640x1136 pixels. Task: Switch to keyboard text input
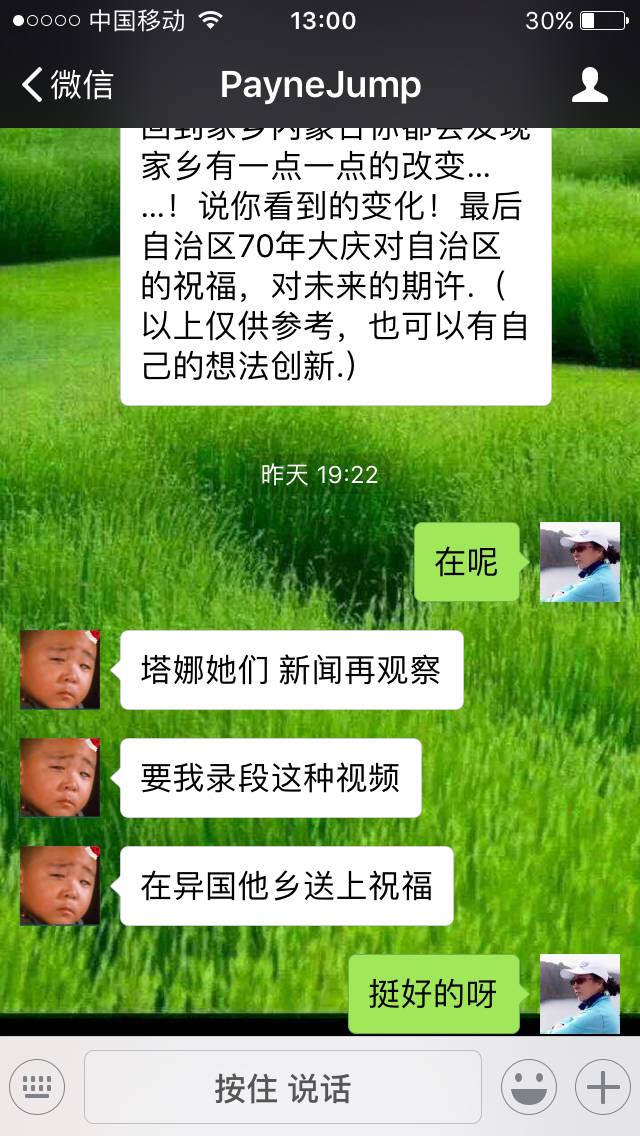[37, 1087]
